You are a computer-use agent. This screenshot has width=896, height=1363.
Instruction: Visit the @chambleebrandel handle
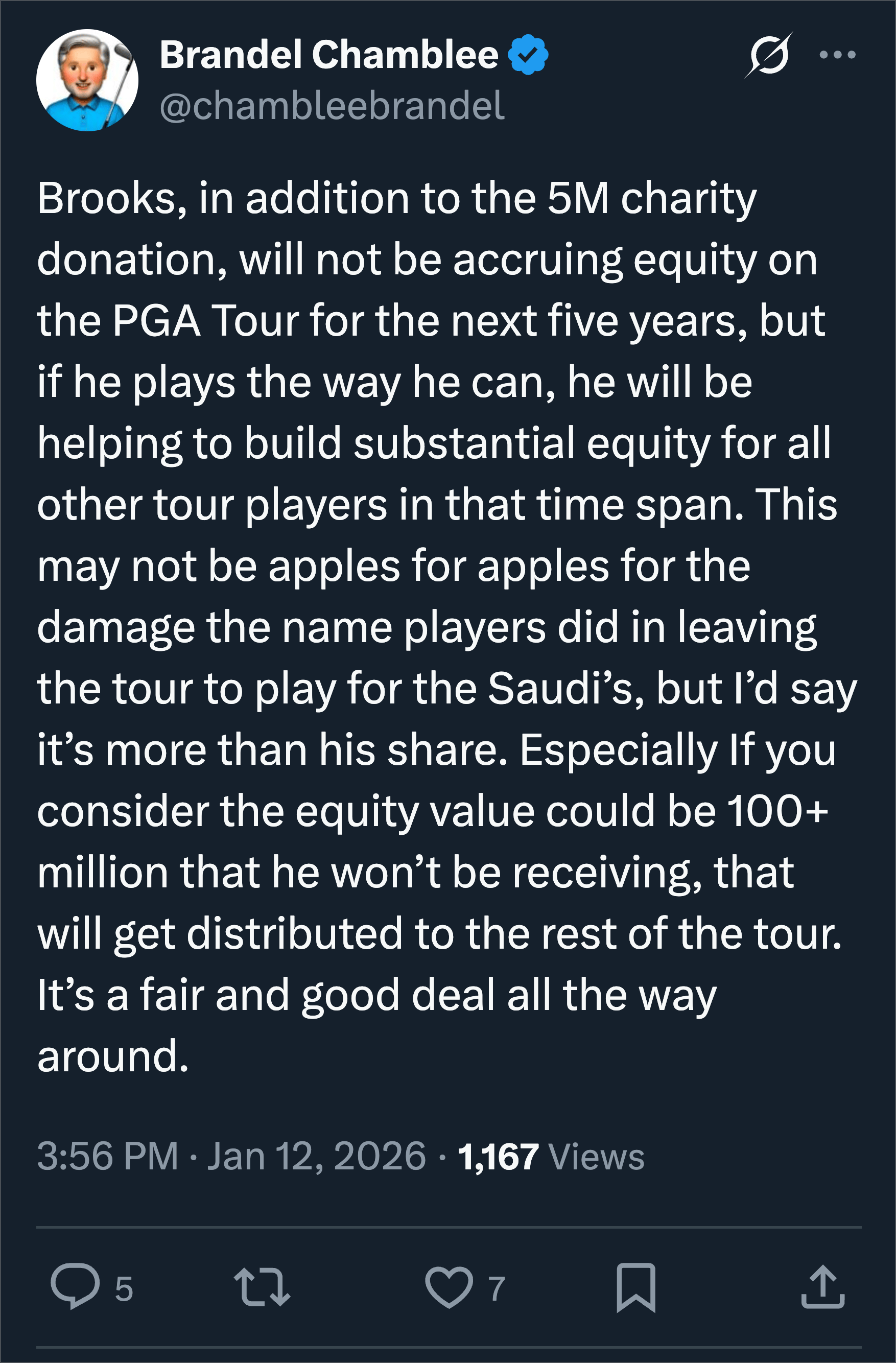[332, 106]
